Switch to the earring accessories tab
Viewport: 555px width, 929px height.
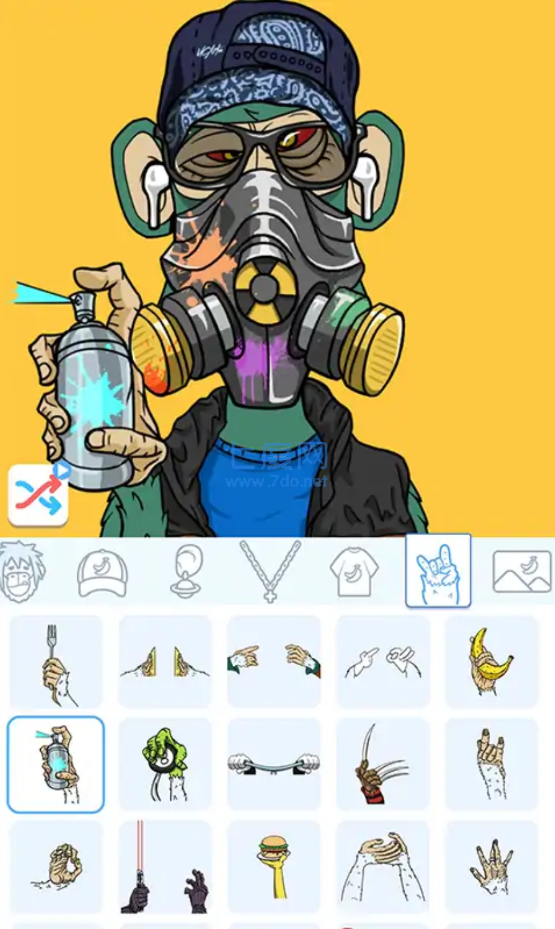(187, 572)
